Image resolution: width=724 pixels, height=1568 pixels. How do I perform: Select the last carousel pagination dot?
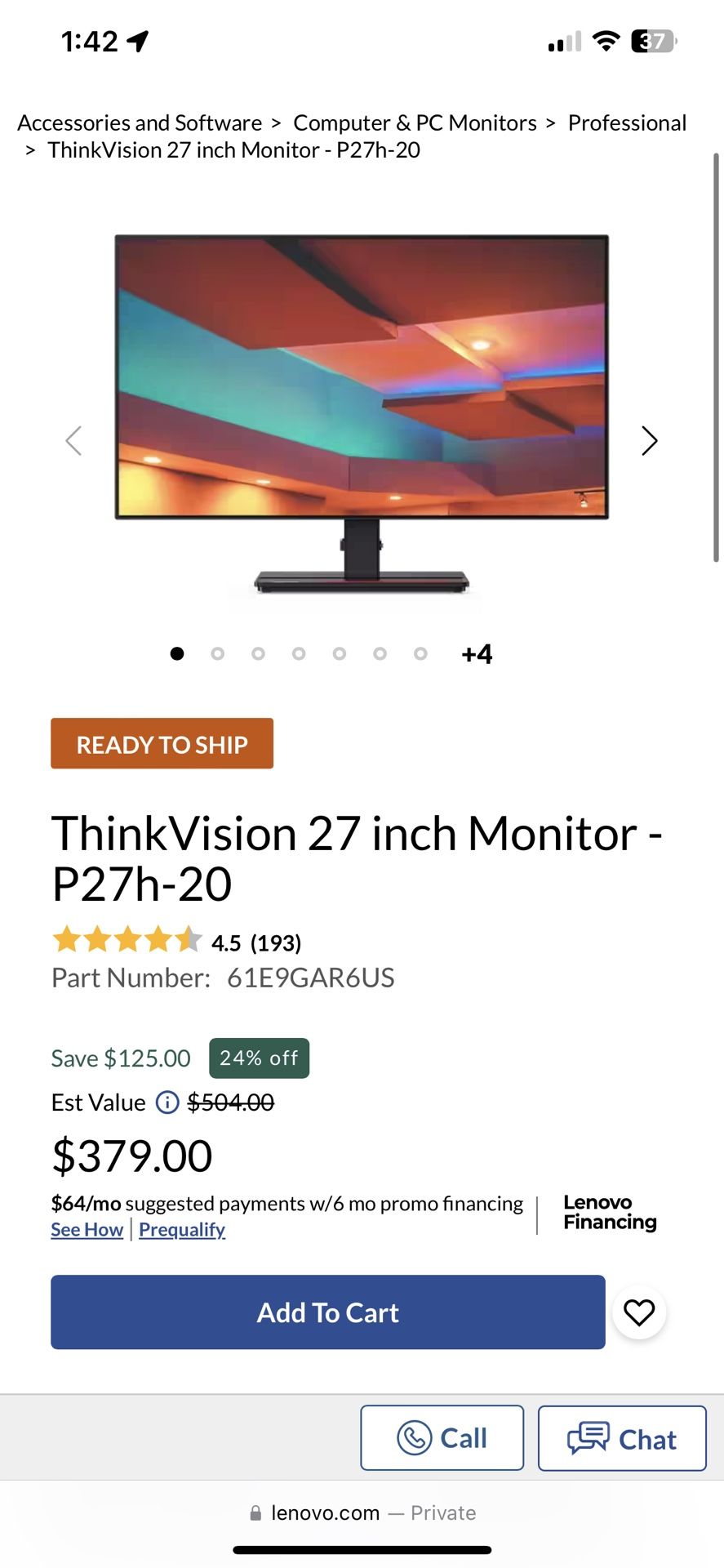pos(420,653)
